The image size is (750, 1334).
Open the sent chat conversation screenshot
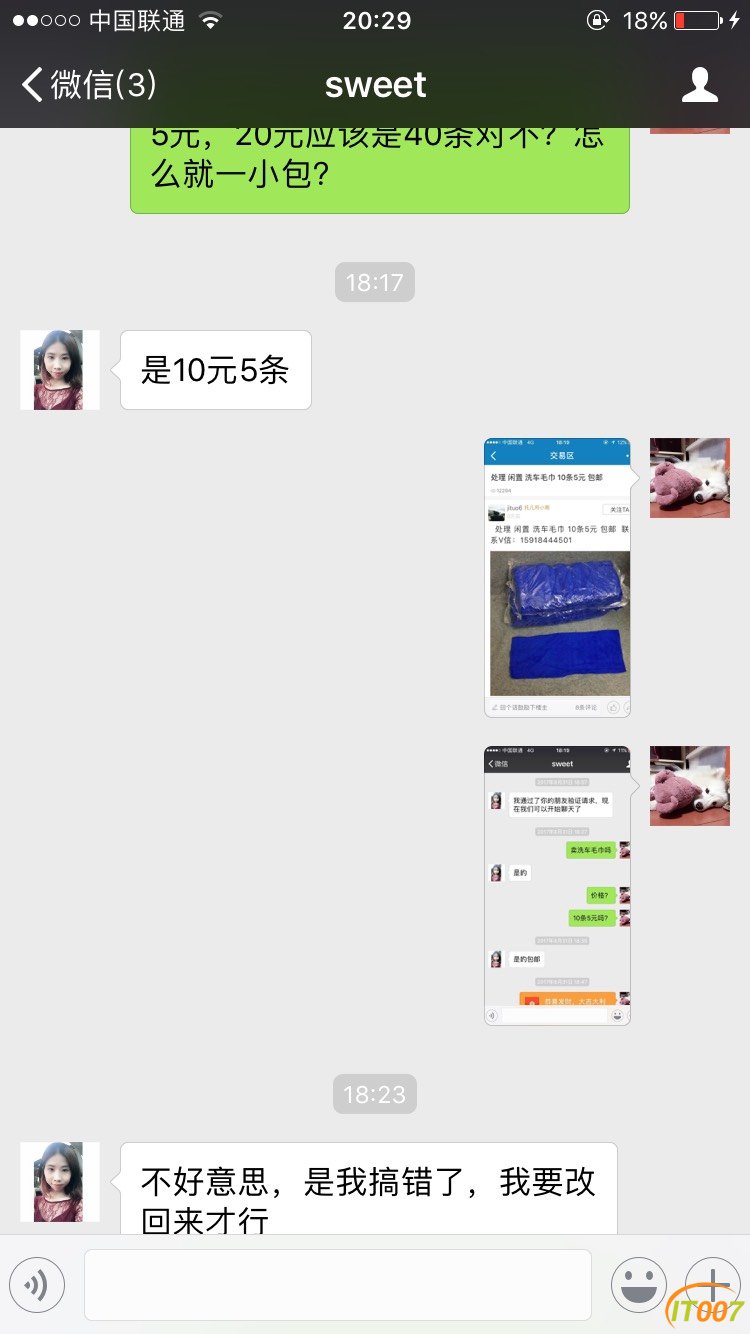[557, 885]
